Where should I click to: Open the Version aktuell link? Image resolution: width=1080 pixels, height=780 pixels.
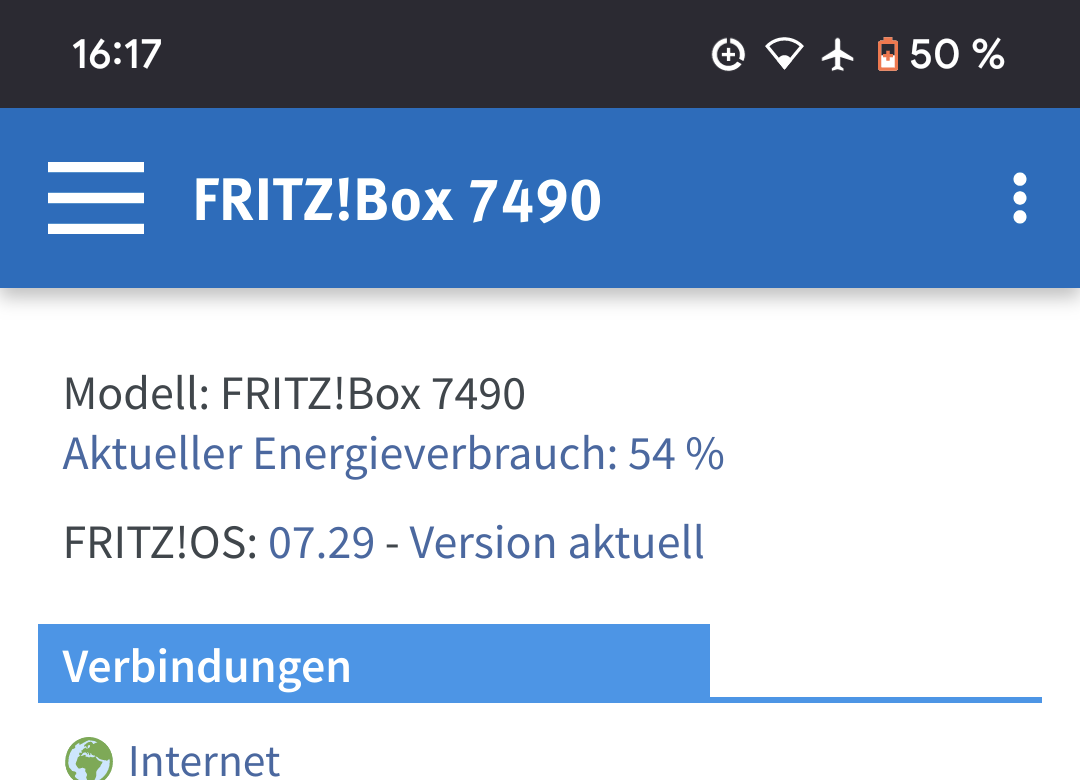click(557, 542)
